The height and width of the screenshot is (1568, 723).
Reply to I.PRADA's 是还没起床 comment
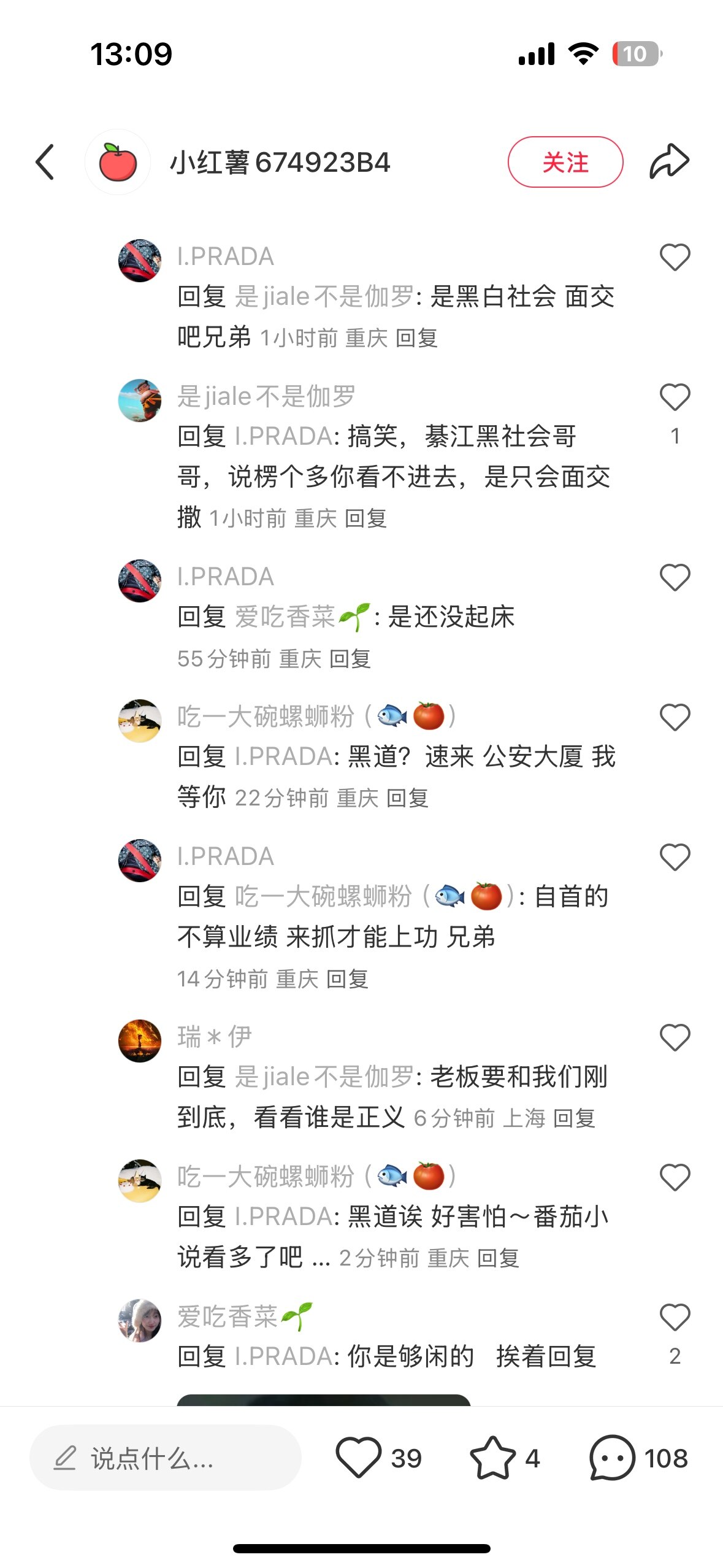(350, 659)
